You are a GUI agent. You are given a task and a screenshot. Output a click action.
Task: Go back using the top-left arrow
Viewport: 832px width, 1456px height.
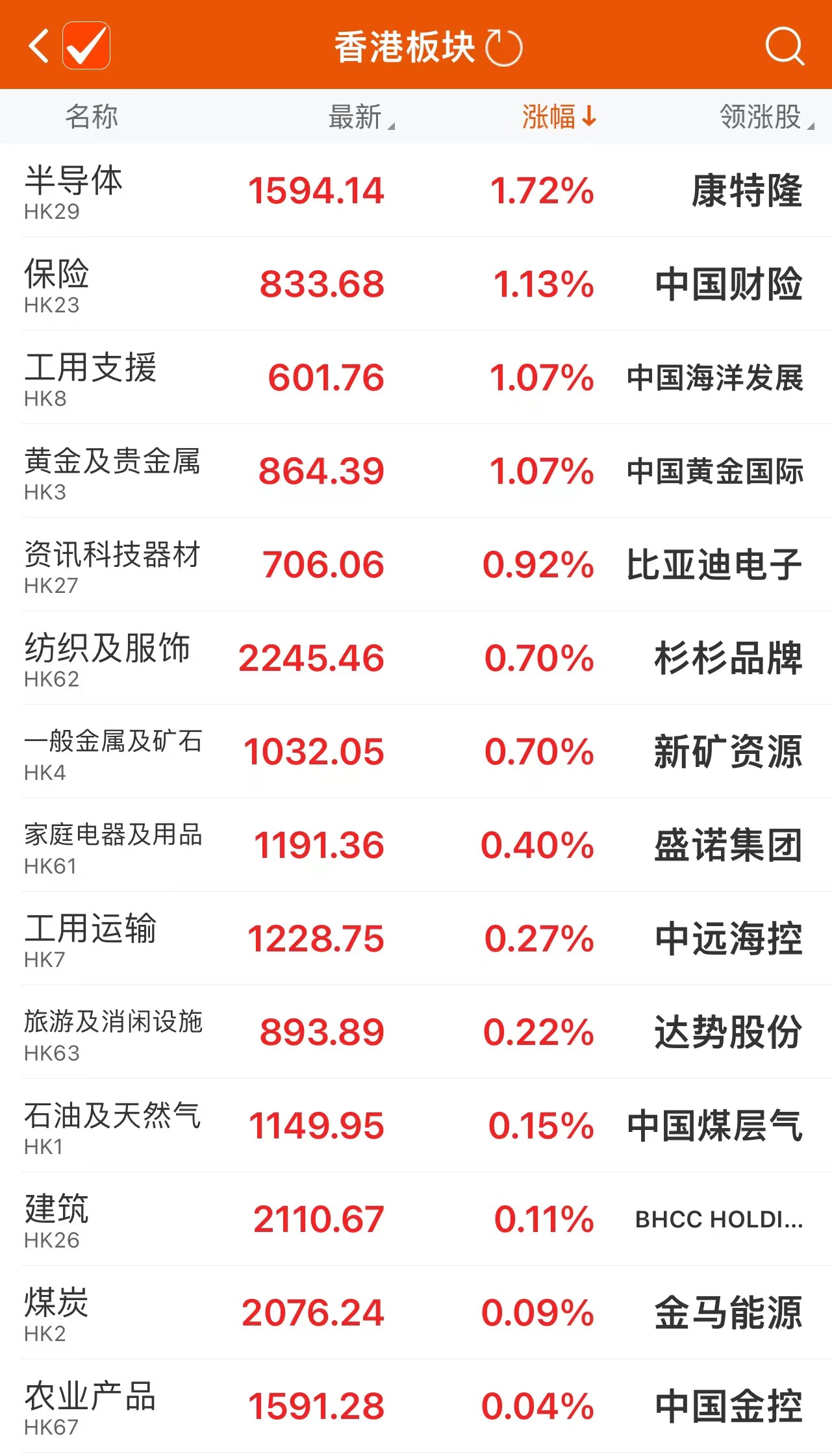[39, 46]
